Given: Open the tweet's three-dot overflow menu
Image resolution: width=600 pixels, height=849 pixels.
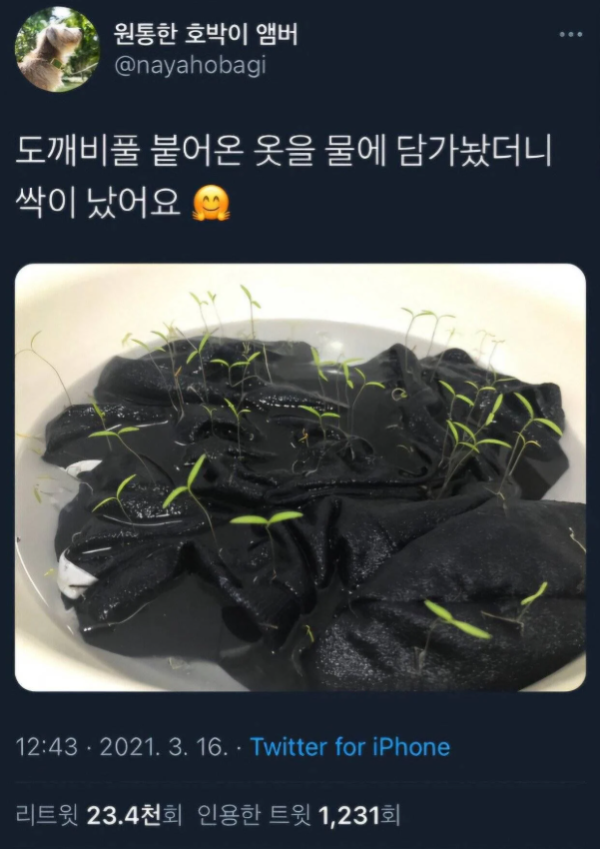Looking at the screenshot, I should [x=570, y=34].
